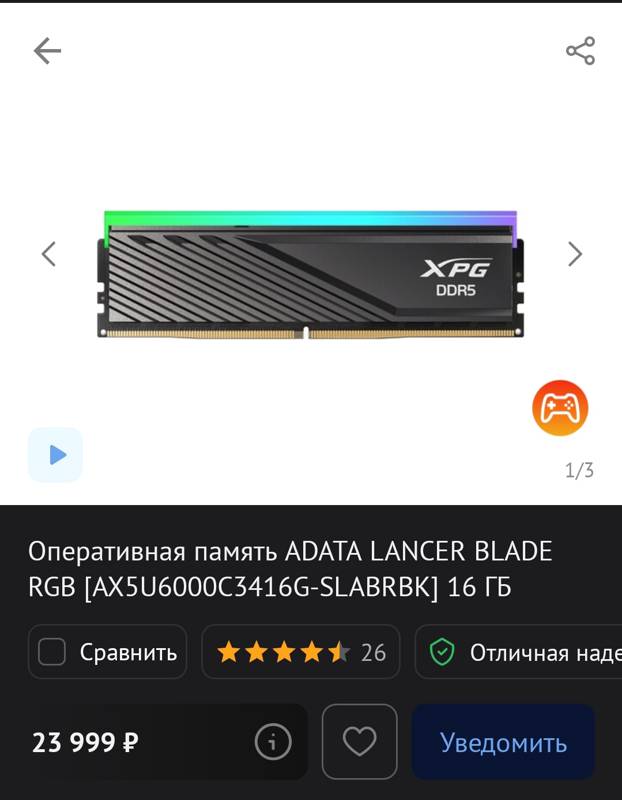
Task: Open the 26 reviews rating
Action: 300,653
